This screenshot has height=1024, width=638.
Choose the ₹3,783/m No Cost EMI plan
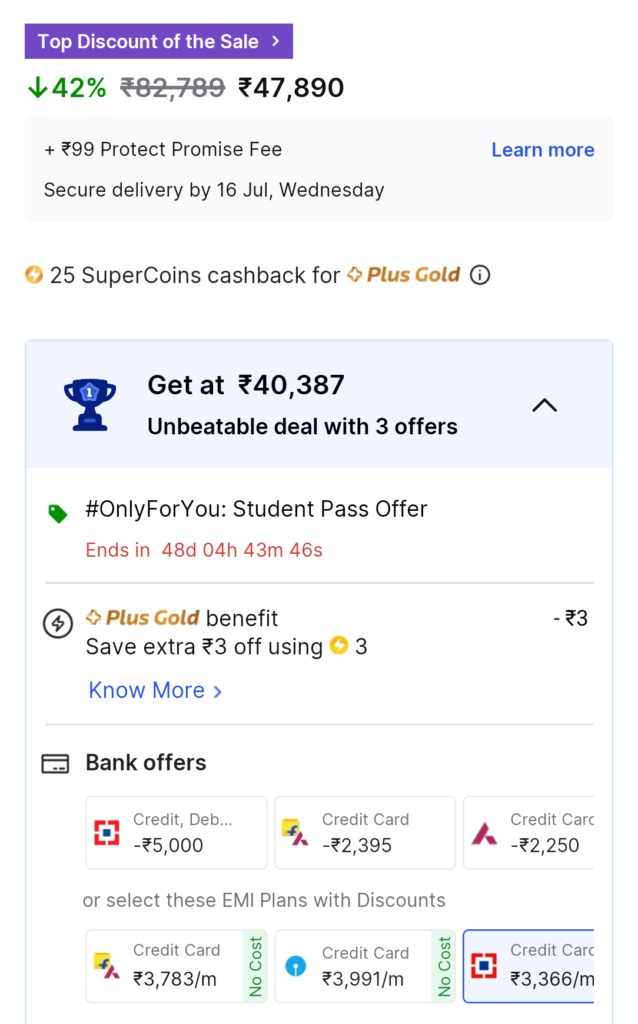pyautogui.click(x=176, y=967)
